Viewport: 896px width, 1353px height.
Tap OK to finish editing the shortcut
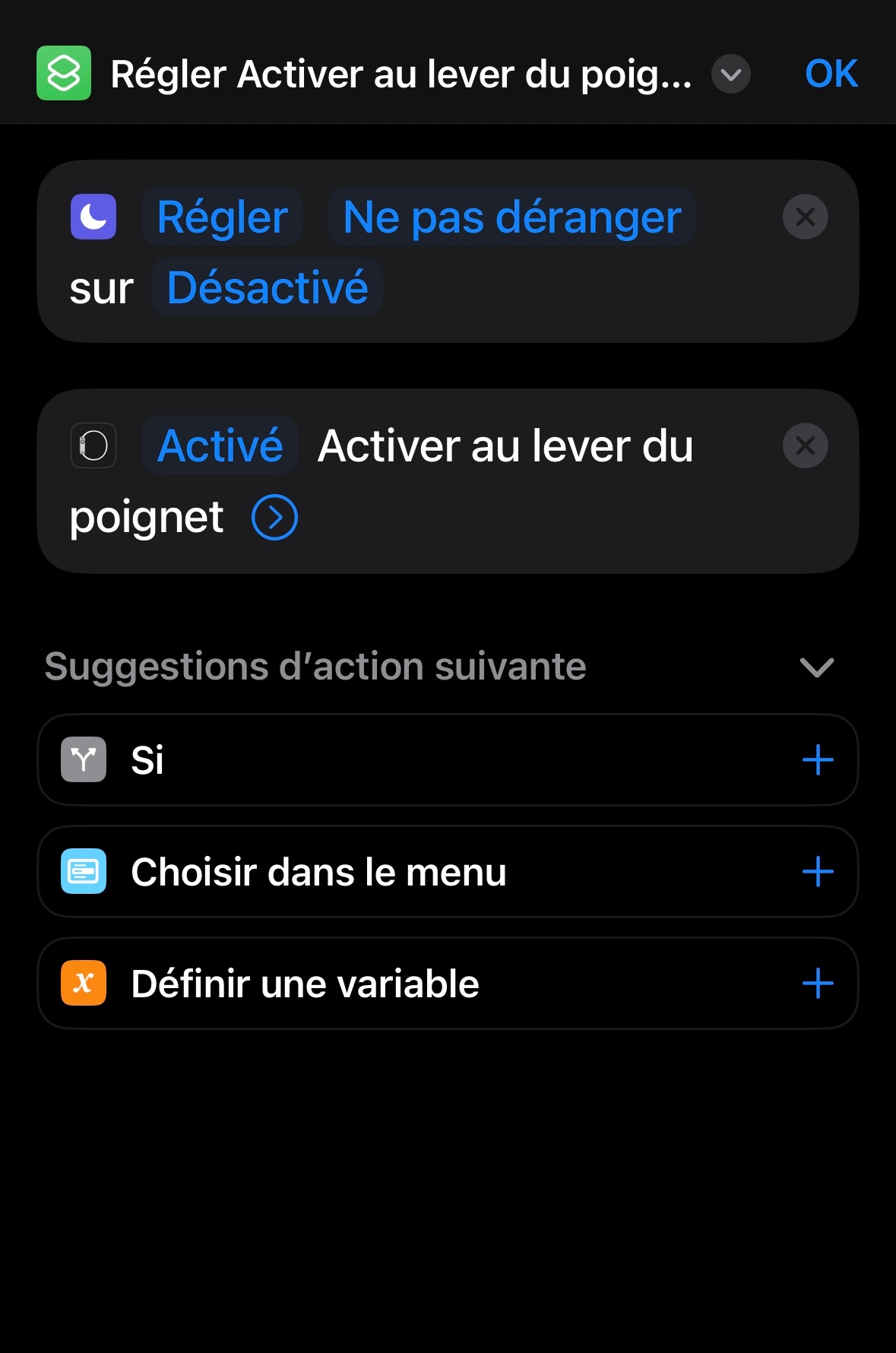[831, 74]
